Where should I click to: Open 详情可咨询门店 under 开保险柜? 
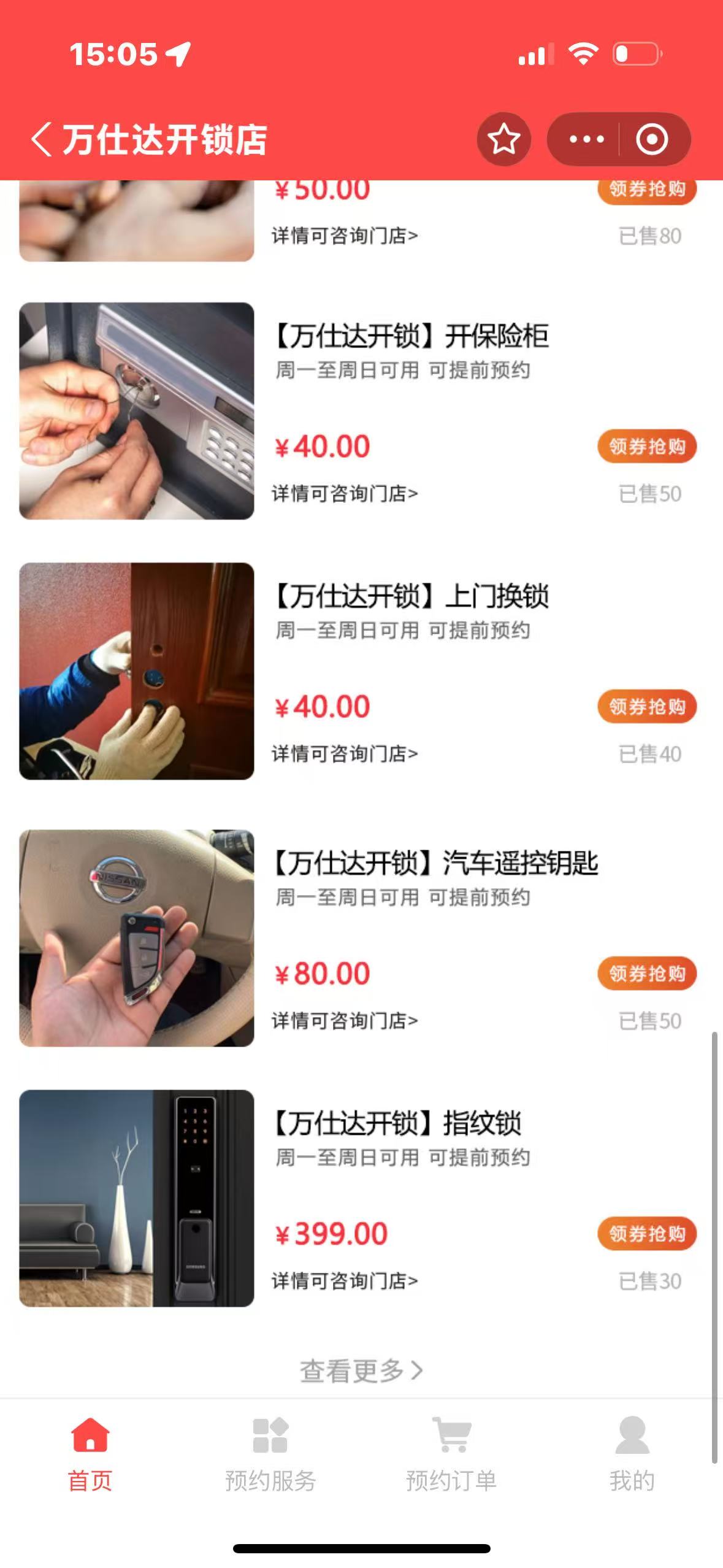point(345,493)
